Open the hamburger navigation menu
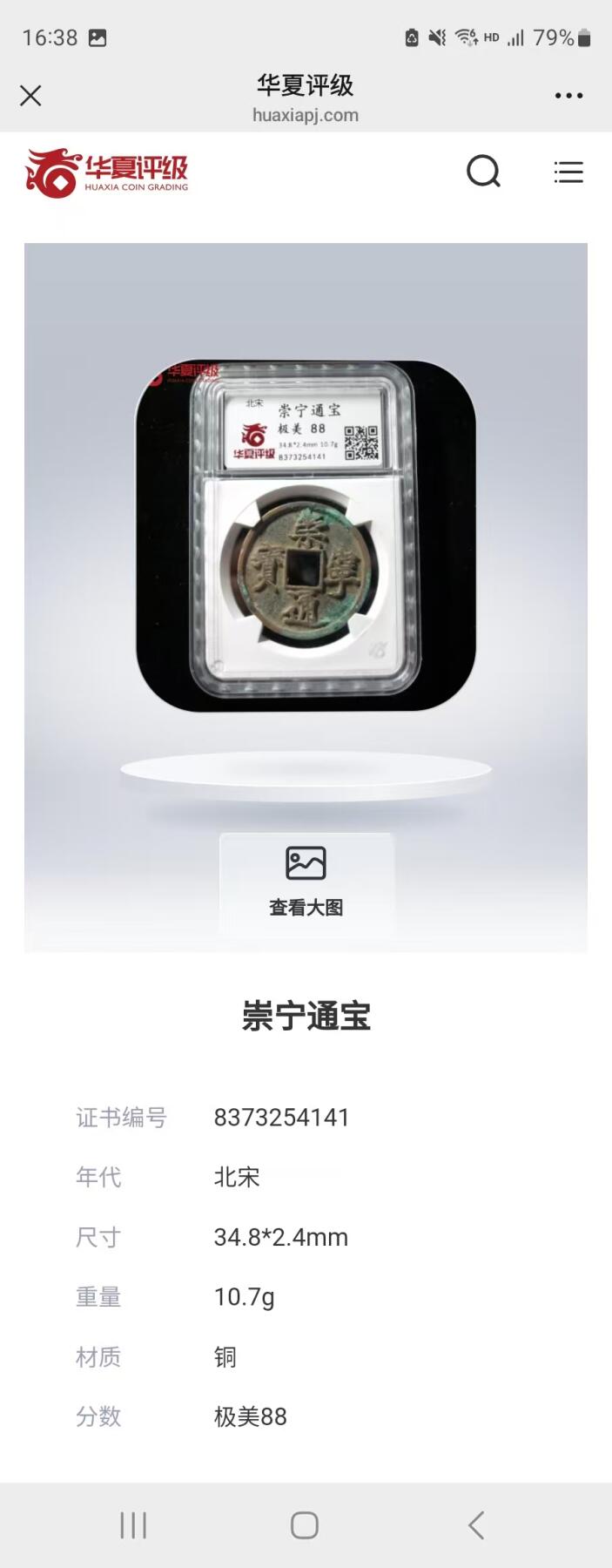612x1568 pixels. [568, 172]
